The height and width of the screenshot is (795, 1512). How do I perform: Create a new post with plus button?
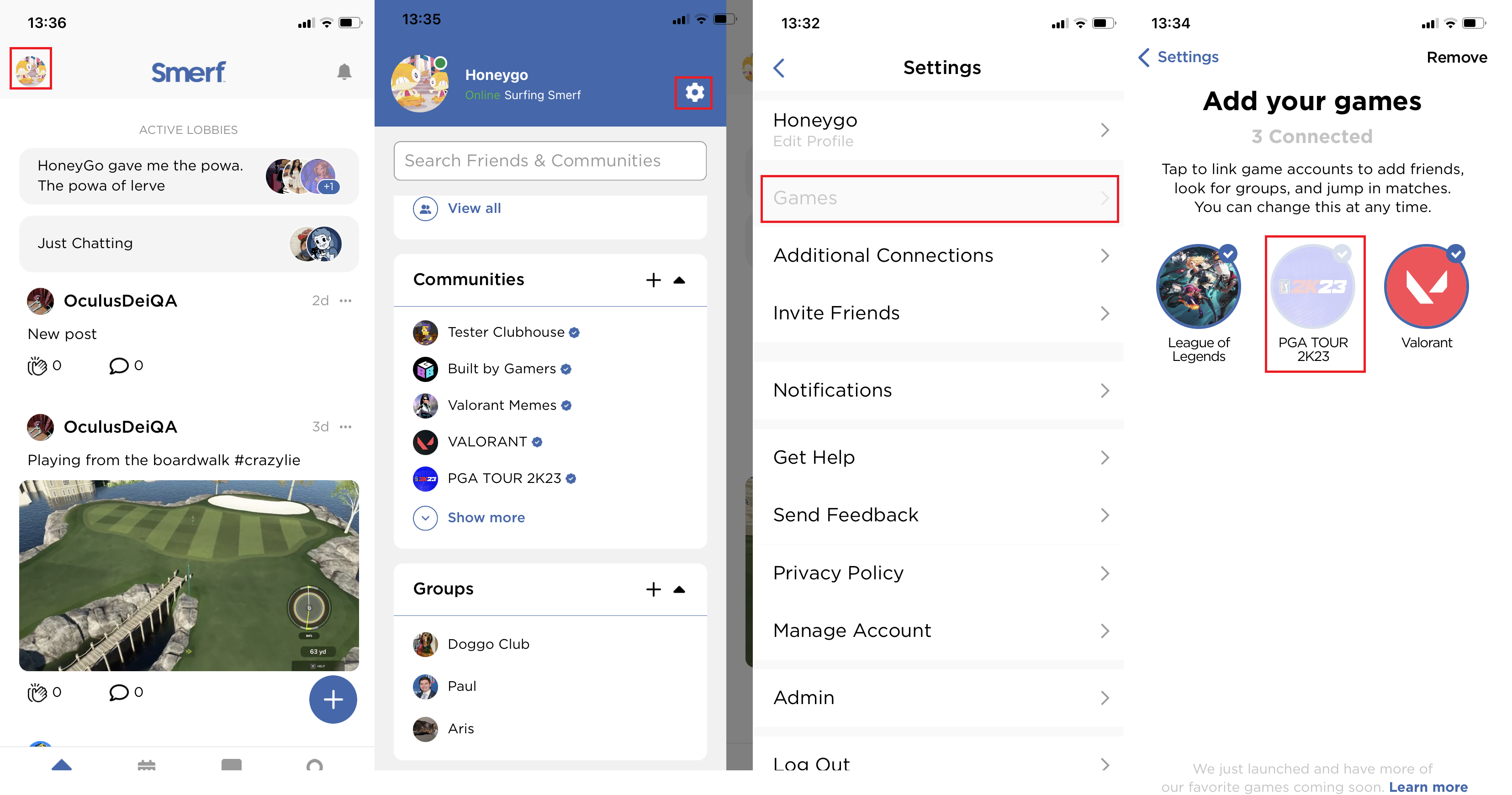(x=333, y=699)
